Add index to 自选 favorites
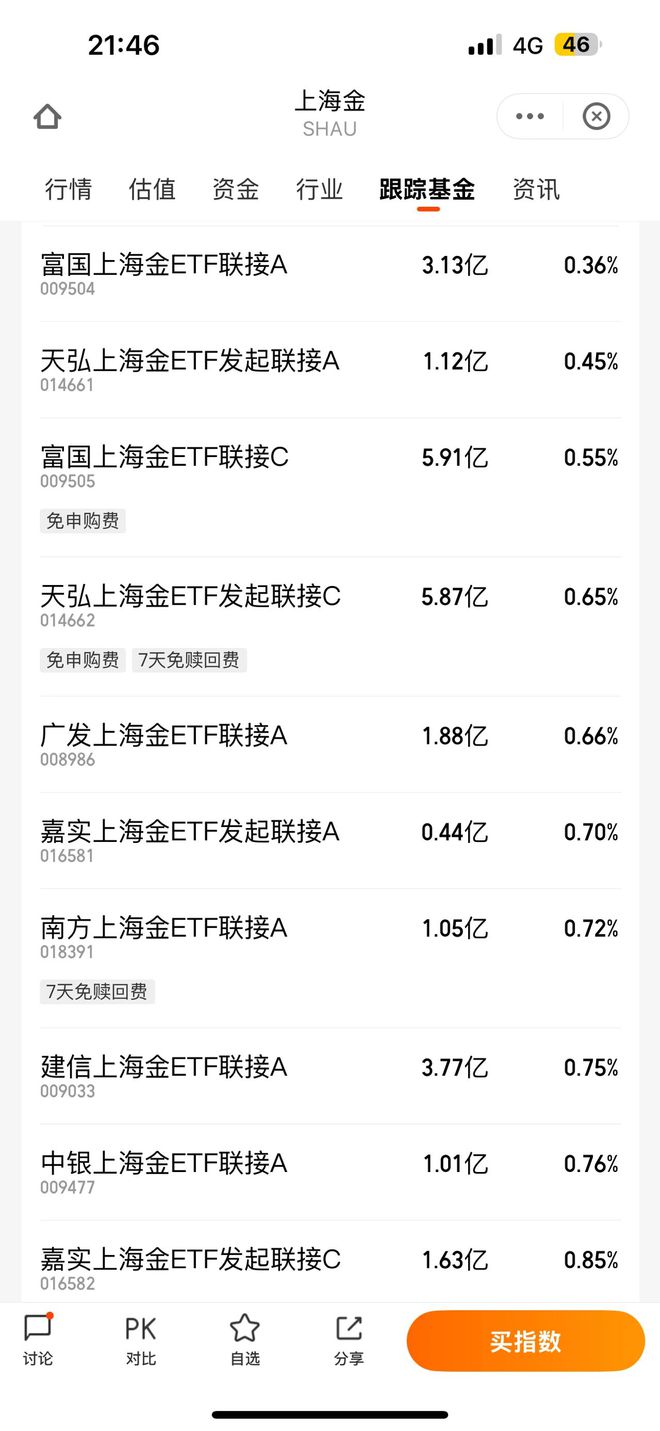The width and height of the screenshot is (660, 1431). pyautogui.click(x=245, y=1340)
